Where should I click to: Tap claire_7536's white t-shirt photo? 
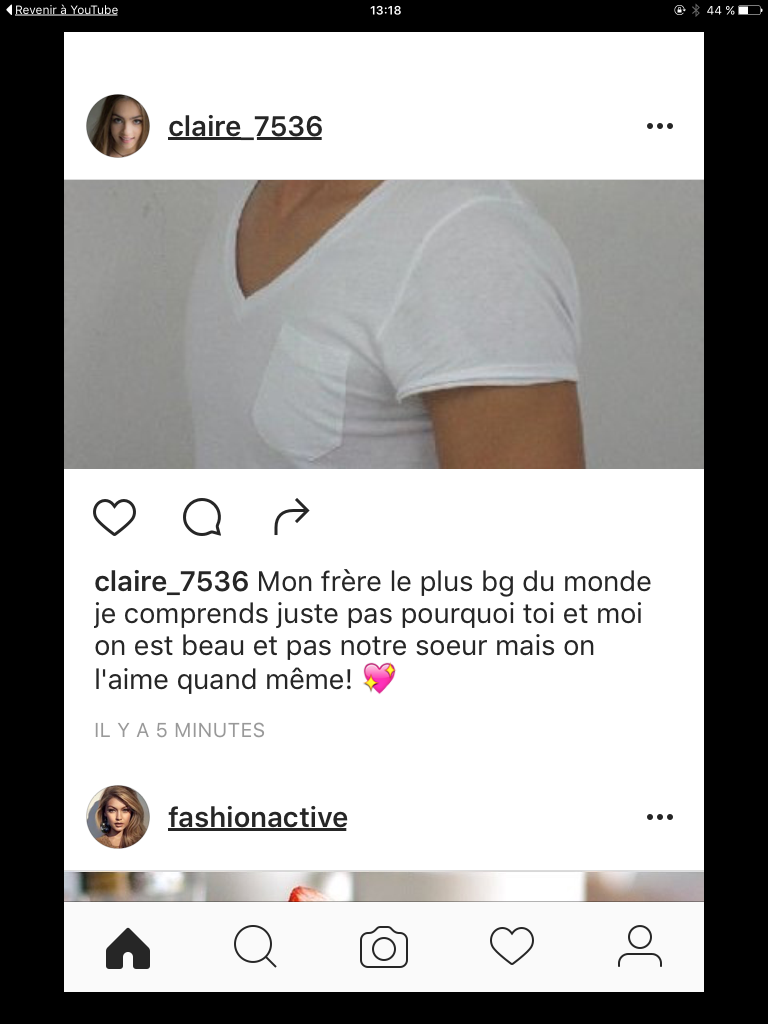384,324
